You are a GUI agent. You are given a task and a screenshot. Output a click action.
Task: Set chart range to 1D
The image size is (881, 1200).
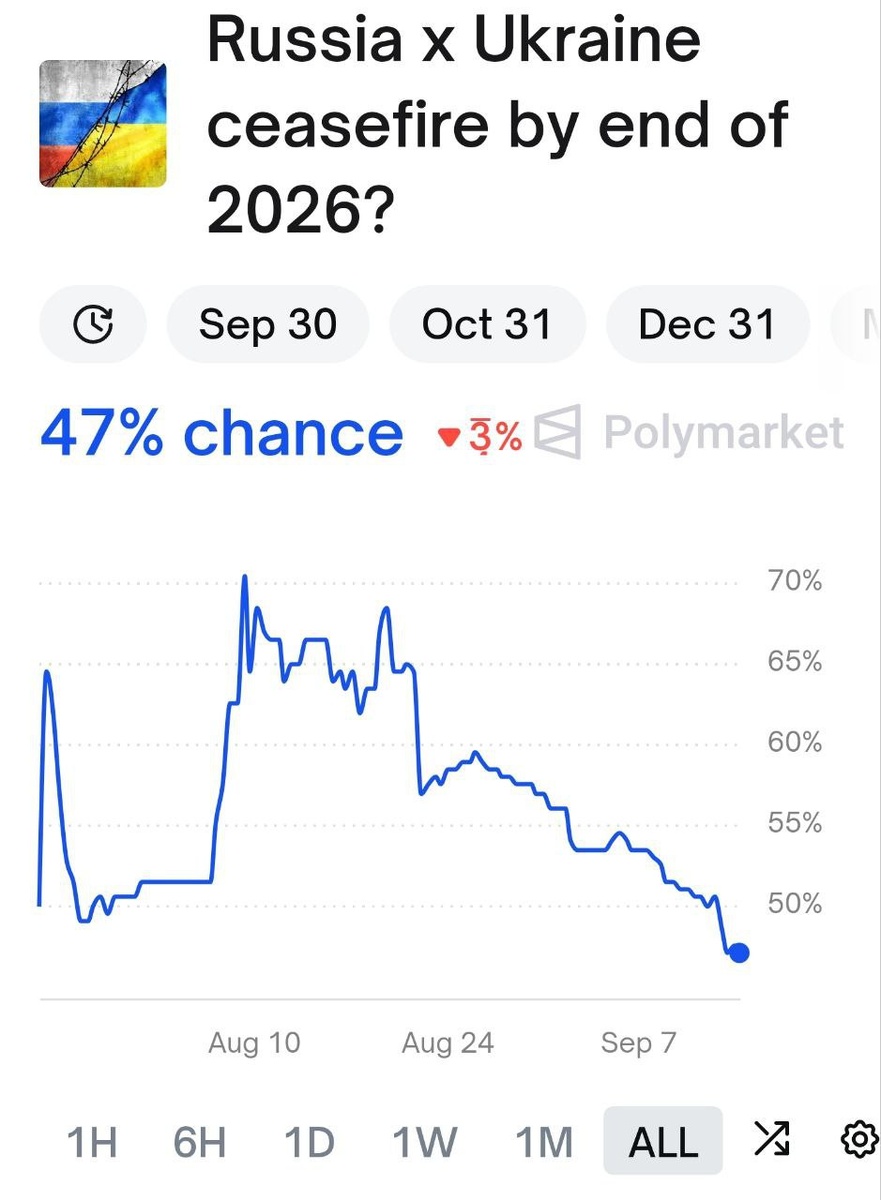[x=311, y=1141]
